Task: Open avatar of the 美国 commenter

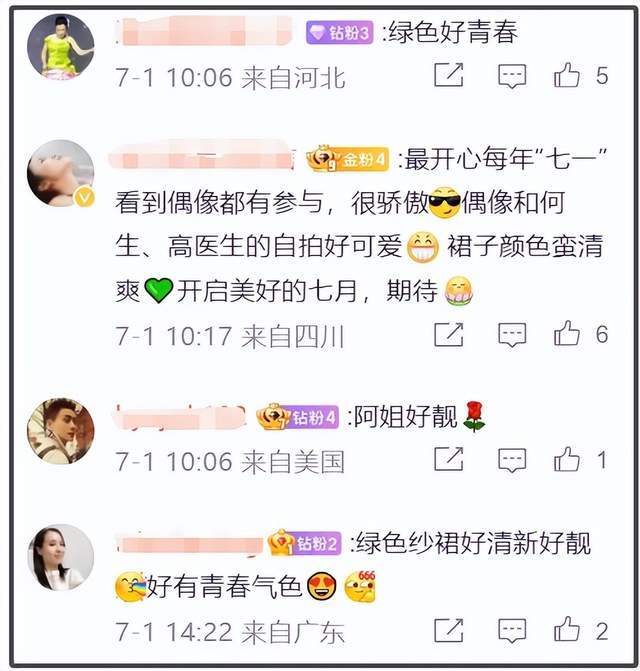Action: tap(60, 431)
